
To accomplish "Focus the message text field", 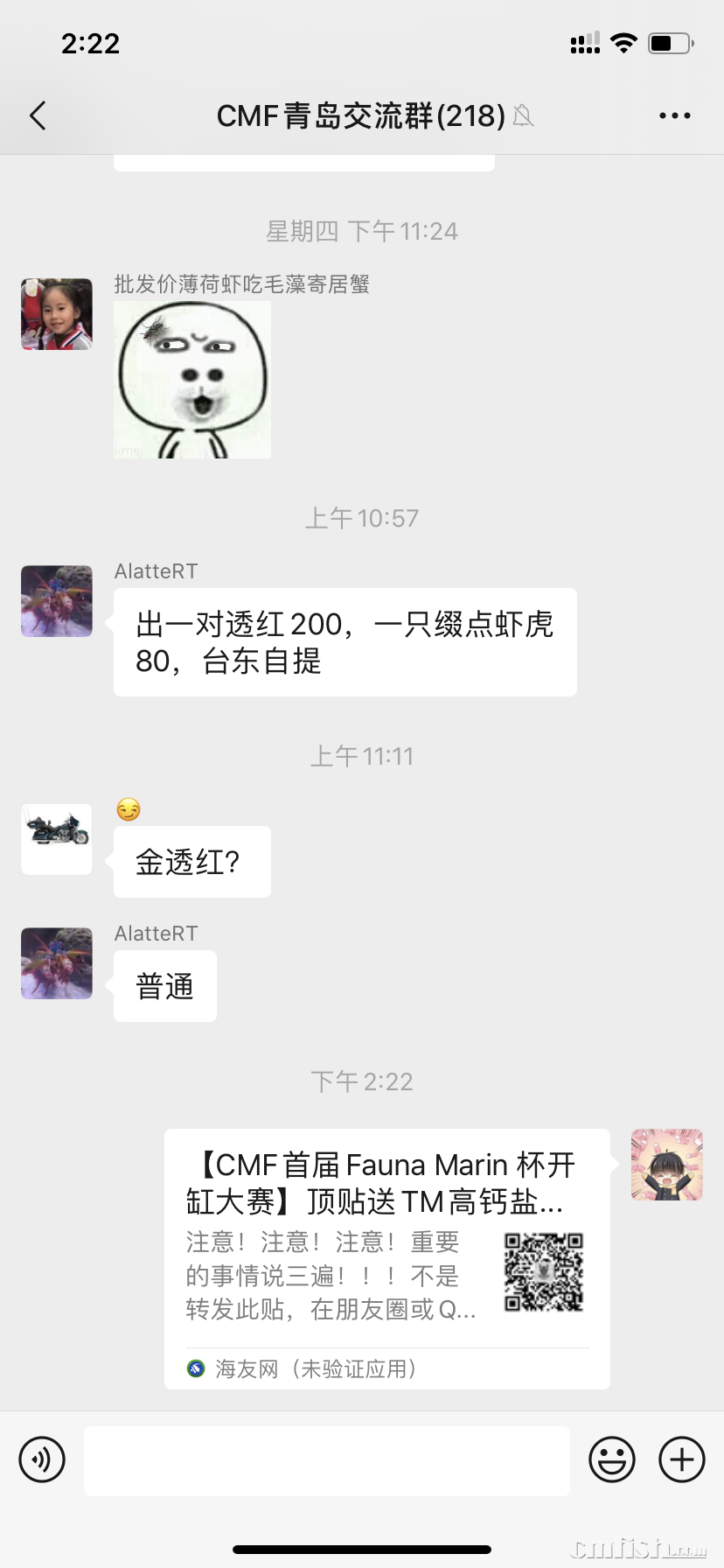I will click(326, 1460).
